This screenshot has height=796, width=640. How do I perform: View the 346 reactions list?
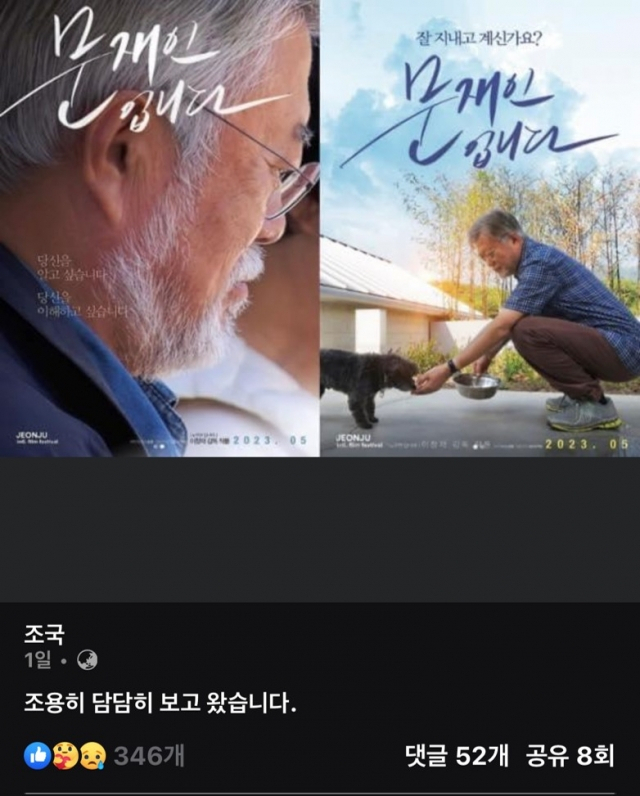click(x=105, y=756)
